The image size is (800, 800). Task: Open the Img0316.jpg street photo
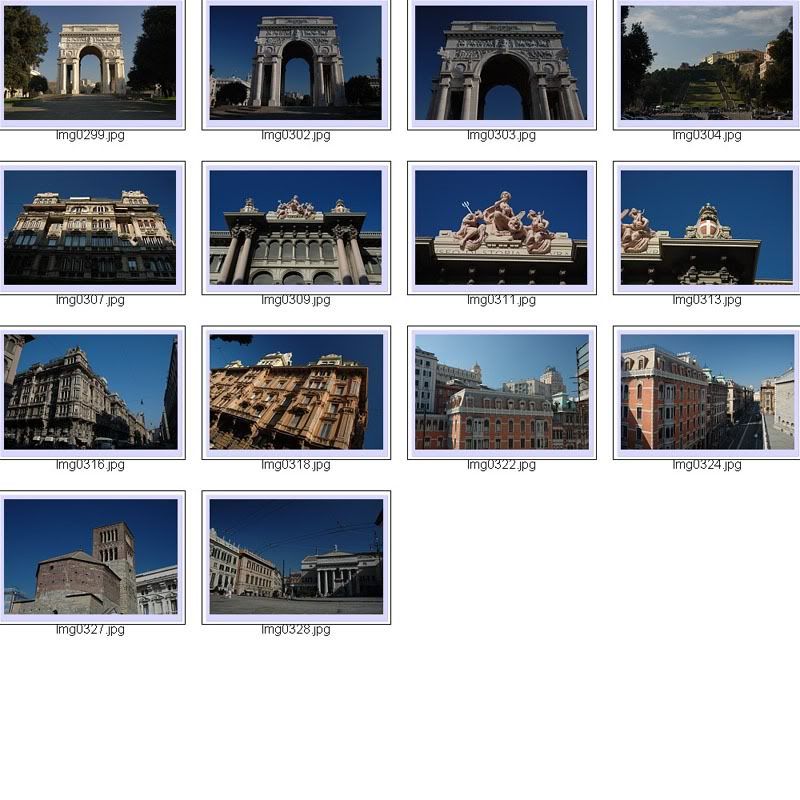tap(90, 391)
